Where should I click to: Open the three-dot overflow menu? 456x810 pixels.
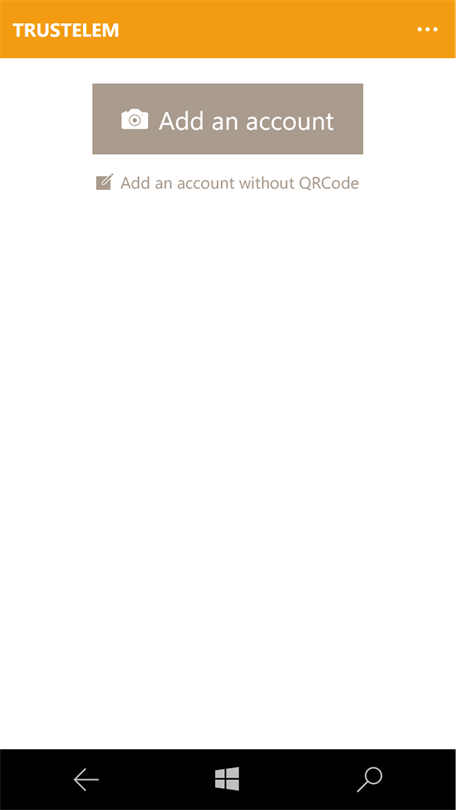pos(428,29)
